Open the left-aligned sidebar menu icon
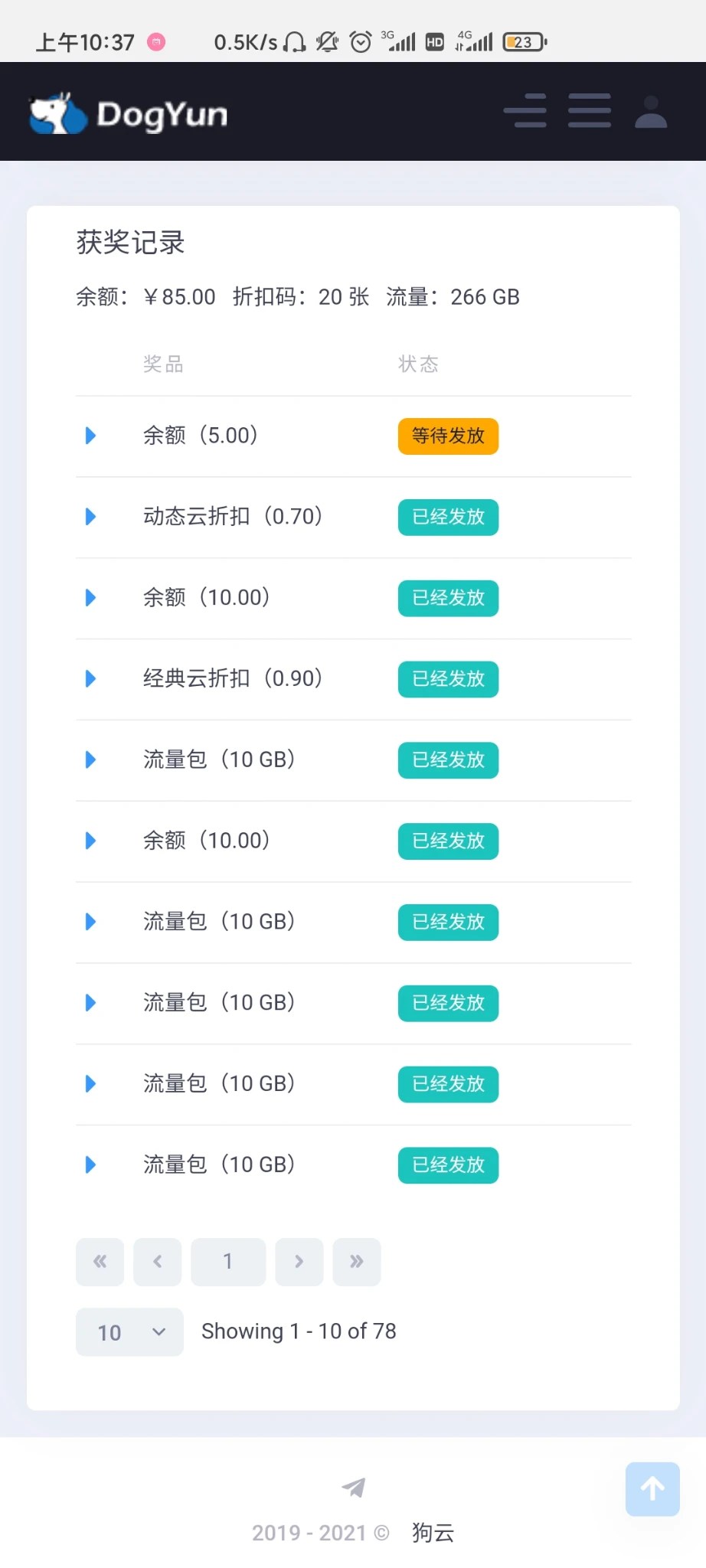The image size is (706, 1568). [525, 111]
